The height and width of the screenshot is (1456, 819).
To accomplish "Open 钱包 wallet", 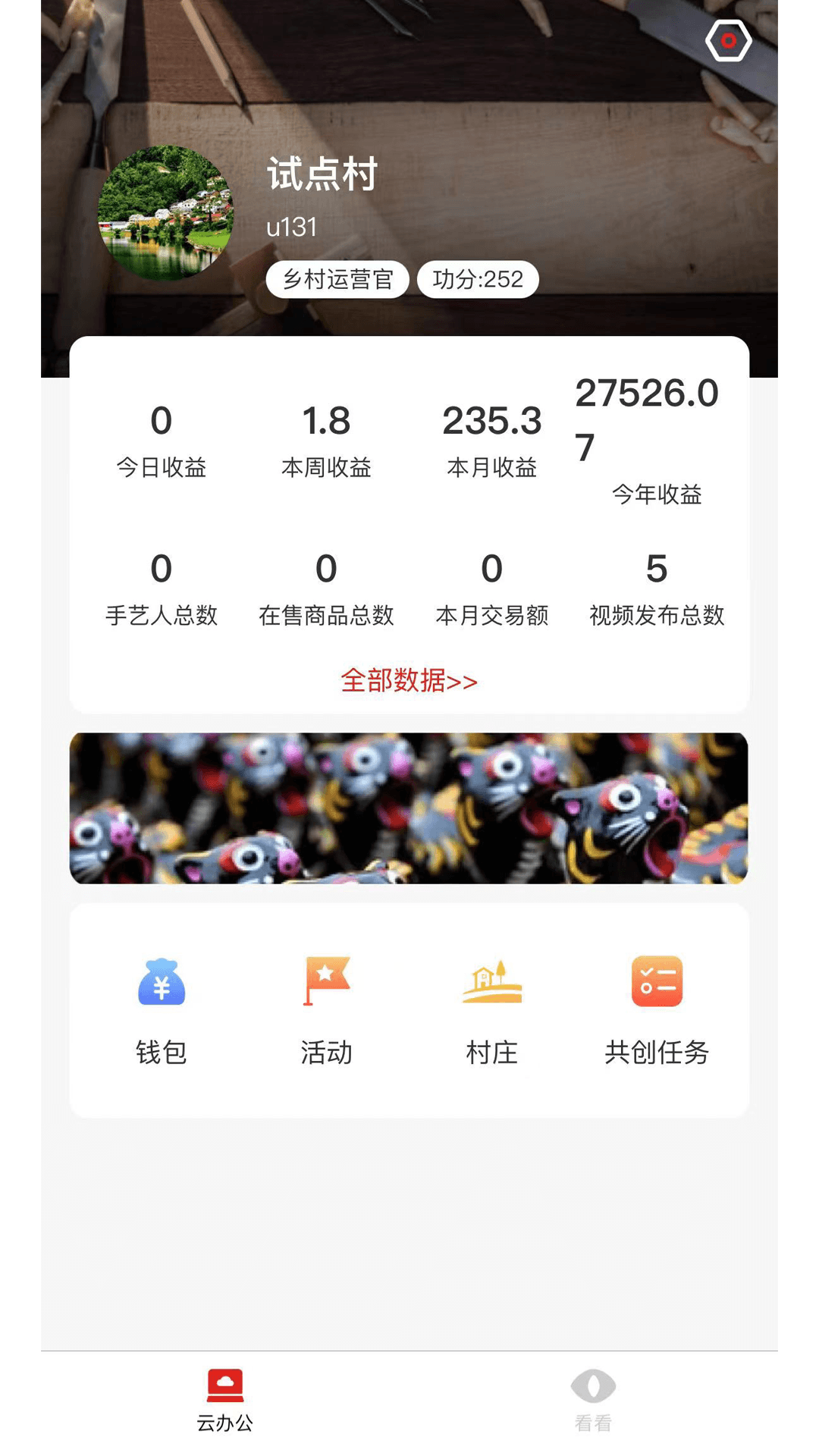I will pos(162,1009).
